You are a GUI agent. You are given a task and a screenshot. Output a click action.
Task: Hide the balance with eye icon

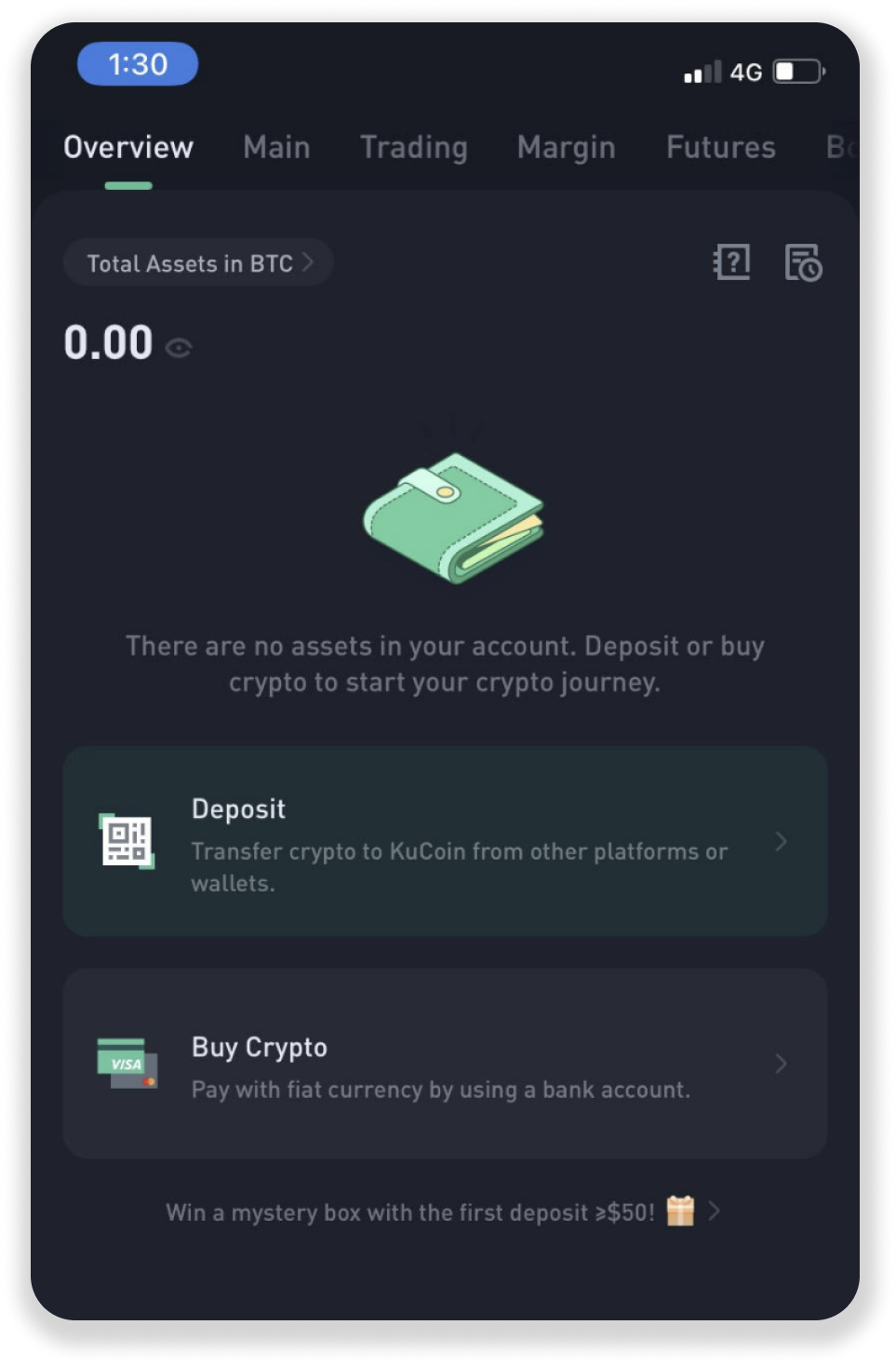pyautogui.click(x=179, y=348)
